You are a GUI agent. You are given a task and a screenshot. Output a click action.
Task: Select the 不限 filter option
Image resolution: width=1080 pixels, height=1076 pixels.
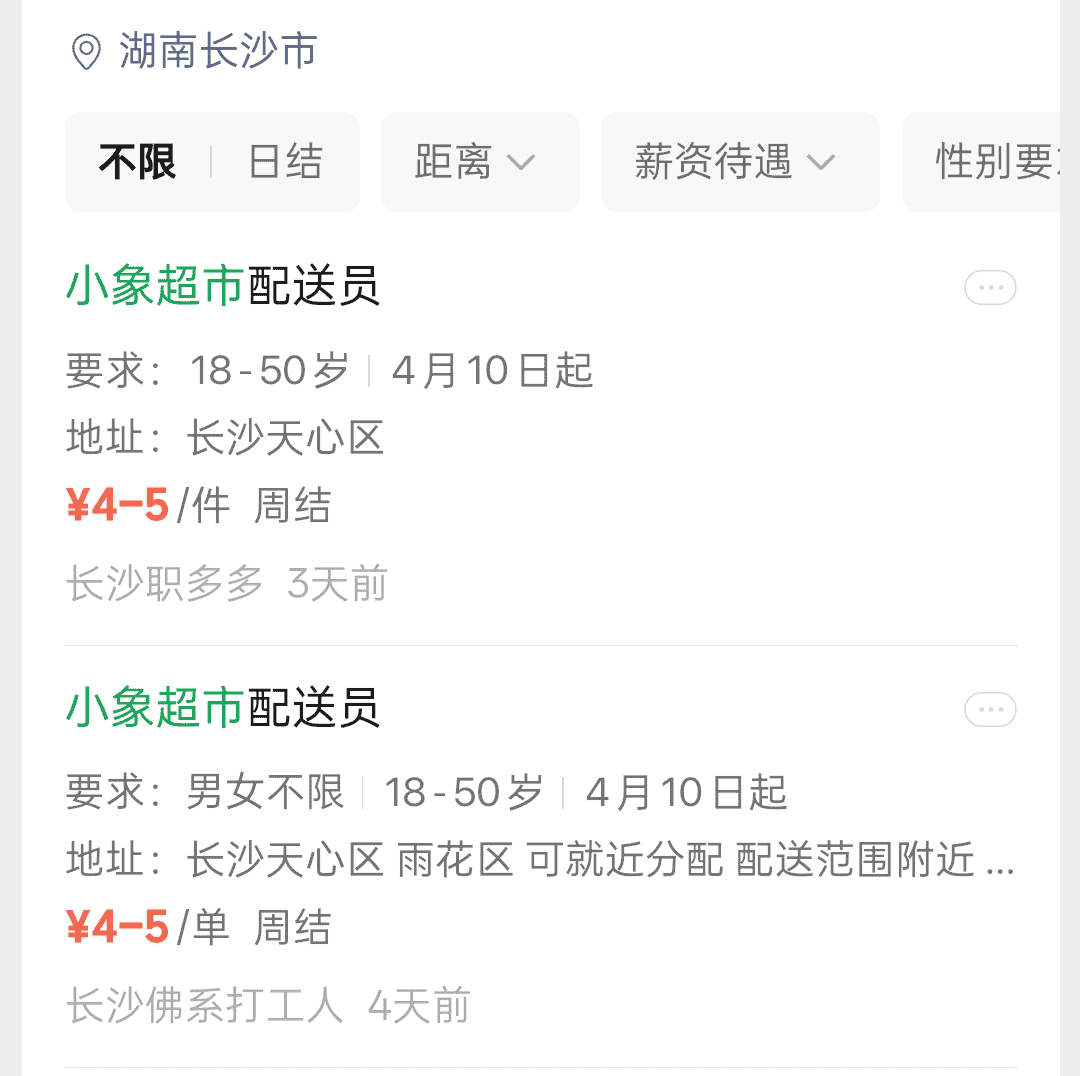137,162
